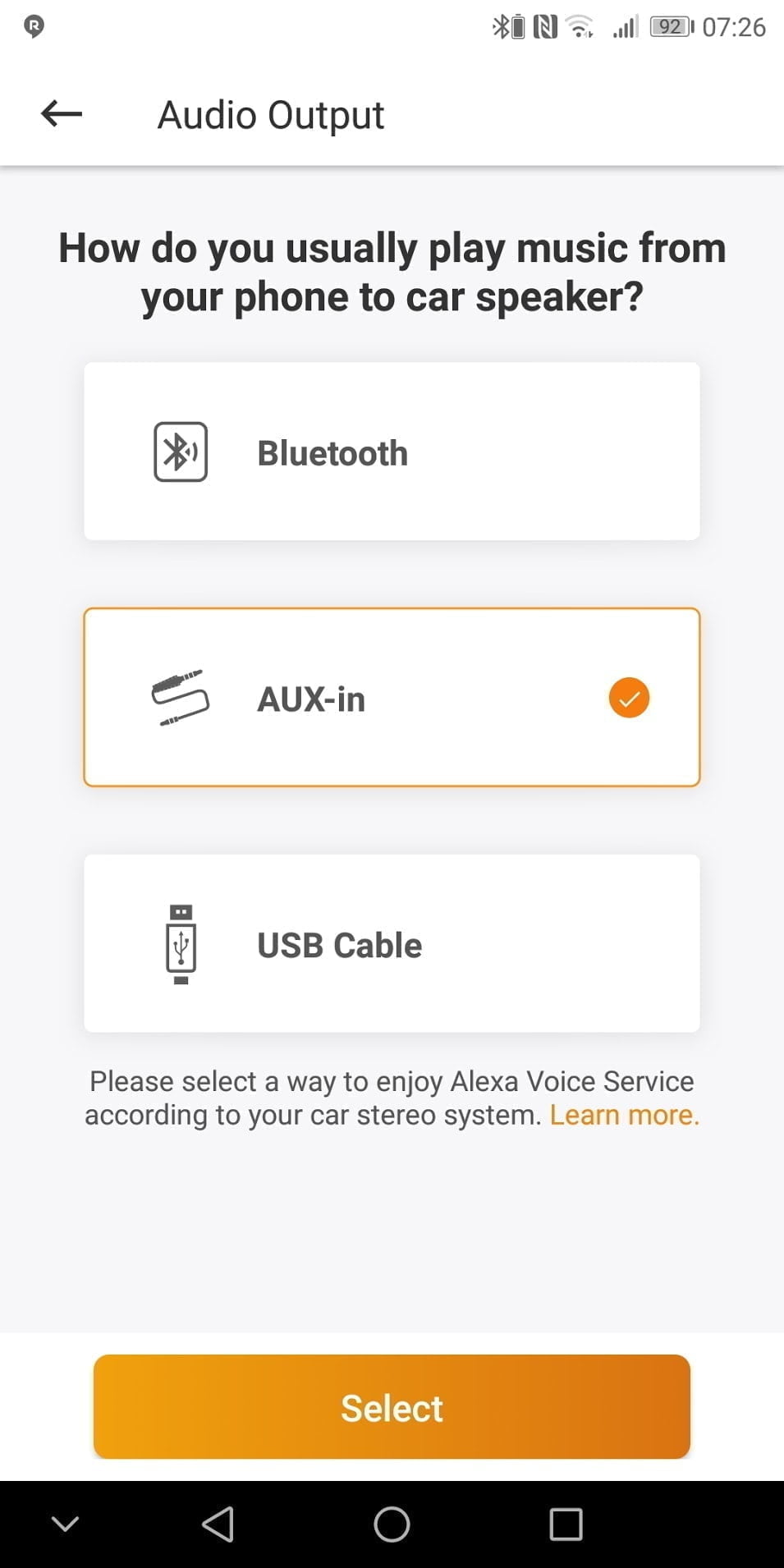The image size is (784, 1568).
Task: Open the Learn more link
Action: click(624, 1115)
